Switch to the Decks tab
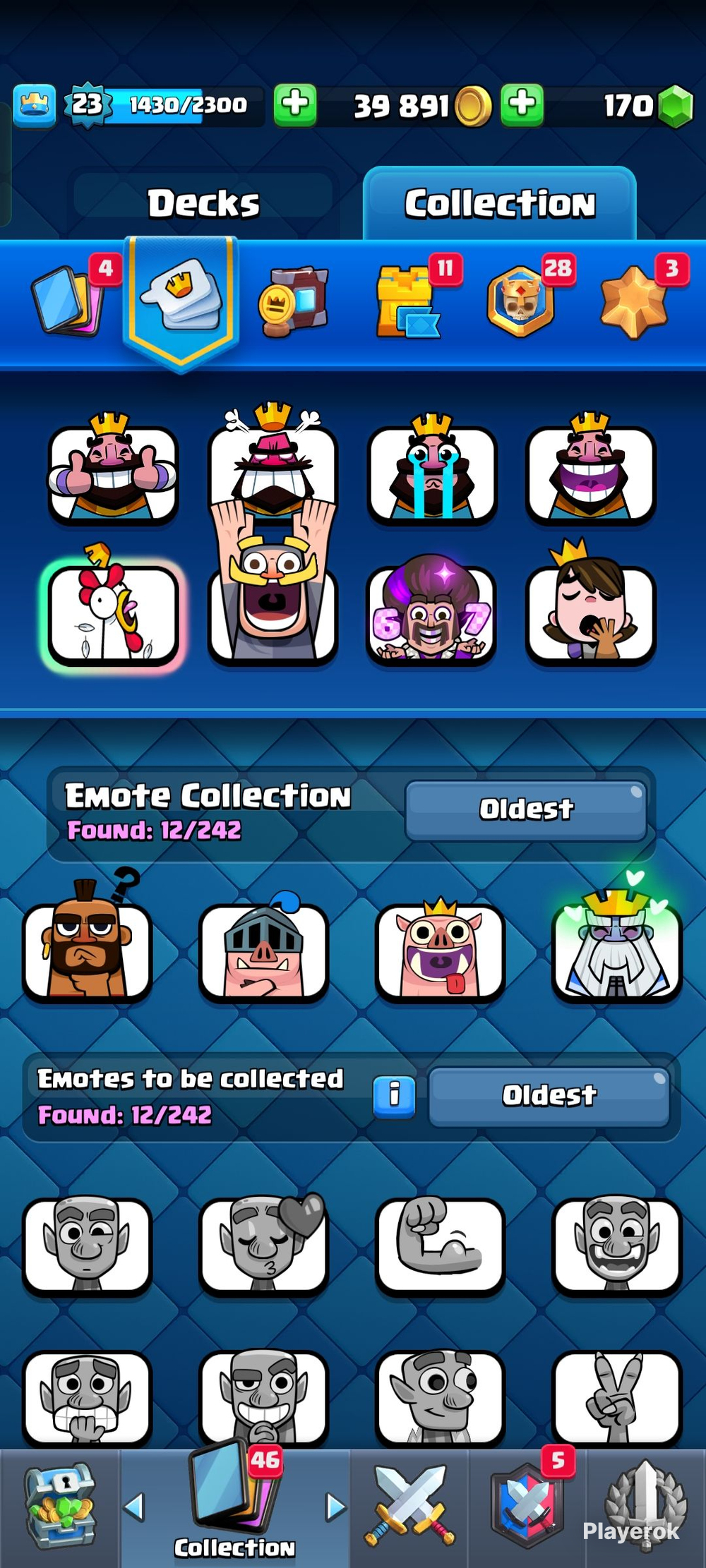The width and height of the screenshot is (706, 1568). [203, 204]
